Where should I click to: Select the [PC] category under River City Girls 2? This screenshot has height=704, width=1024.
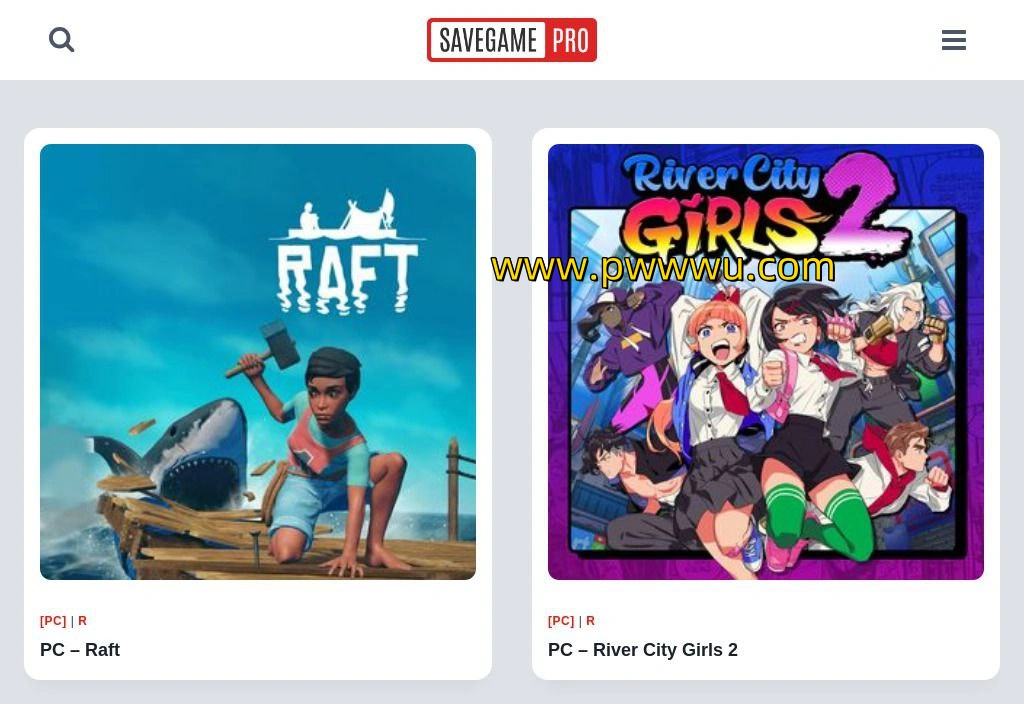pyautogui.click(x=561, y=621)
